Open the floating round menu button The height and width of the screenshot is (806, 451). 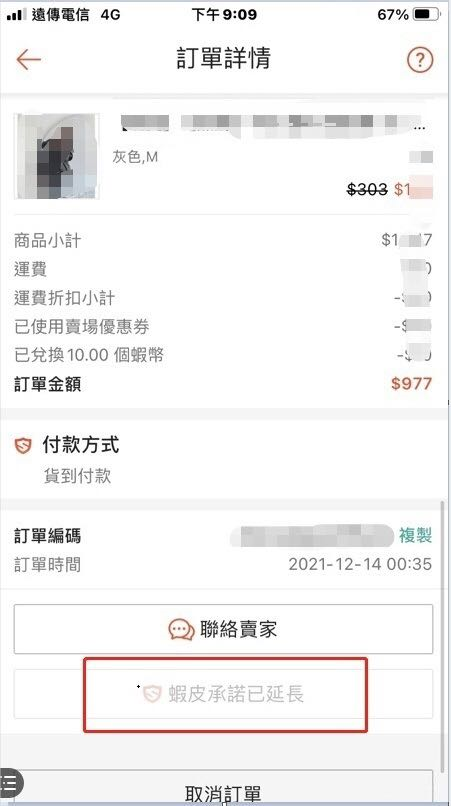coord(10,783)
